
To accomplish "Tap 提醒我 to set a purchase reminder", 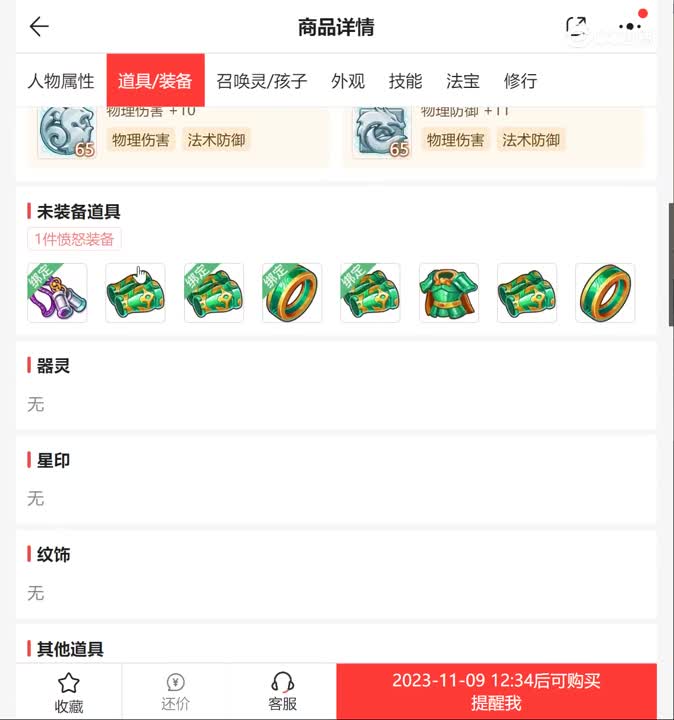I will 496,692.
